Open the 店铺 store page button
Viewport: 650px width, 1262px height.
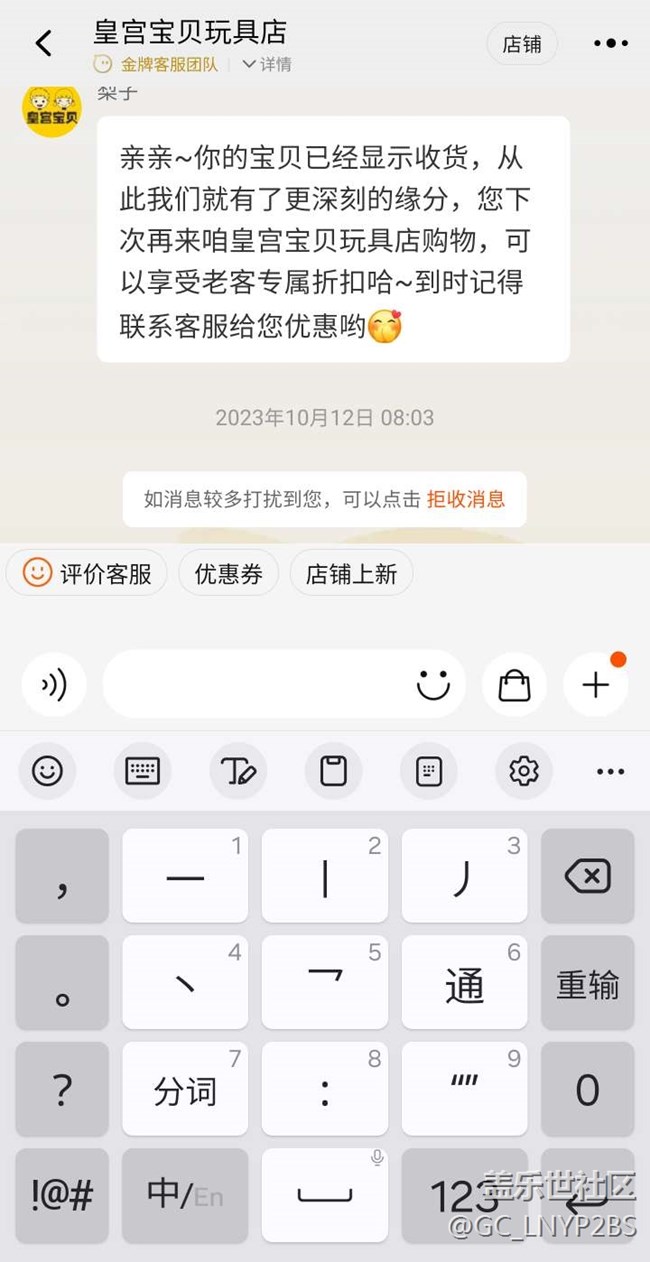pos(522,44)
